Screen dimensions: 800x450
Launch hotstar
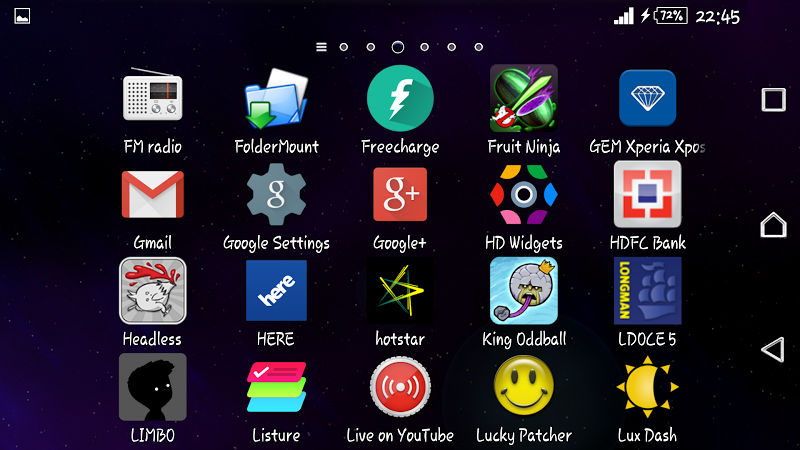point(400,291)
